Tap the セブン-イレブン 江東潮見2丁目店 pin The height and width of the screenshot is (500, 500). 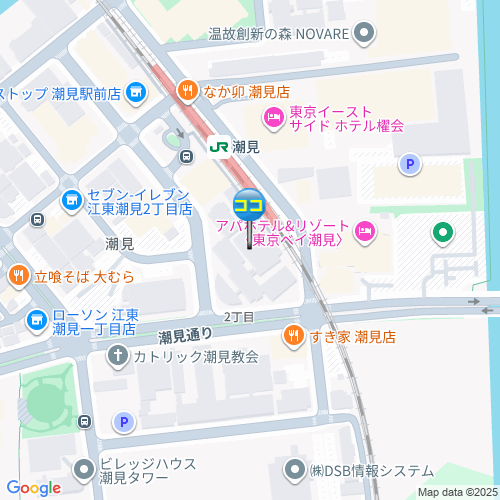[x=72, y=201]
